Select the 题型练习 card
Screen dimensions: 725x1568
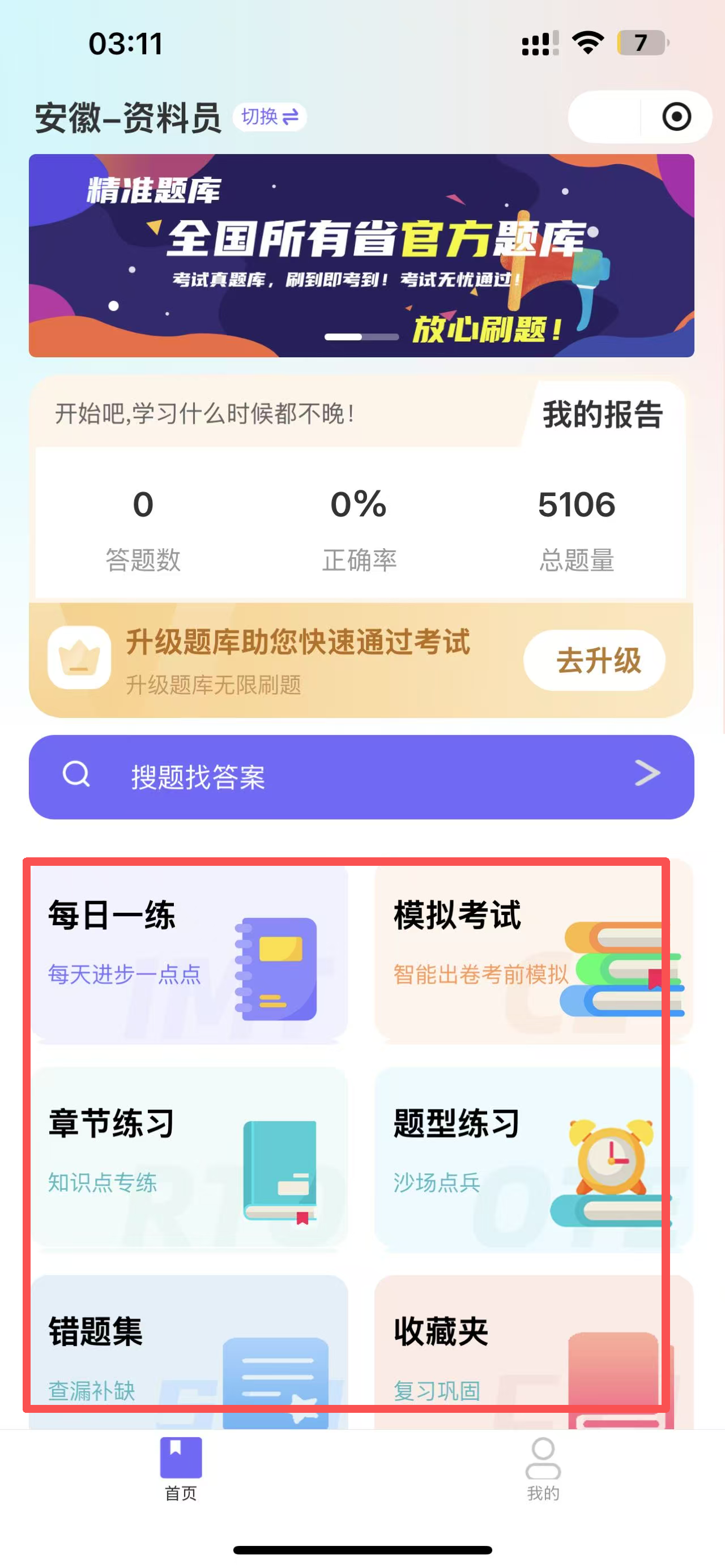pyautogui.click(x=533, y=1159)
